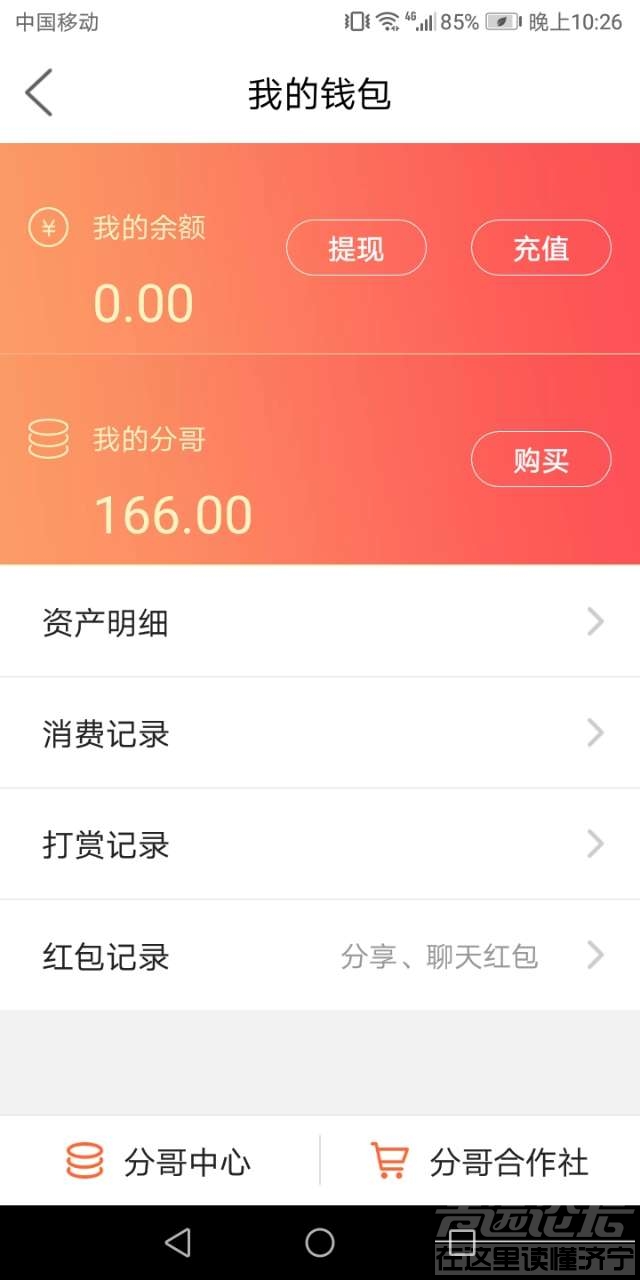
Task: Tap the 提现 withdraw button
Action: pos(356,248)
